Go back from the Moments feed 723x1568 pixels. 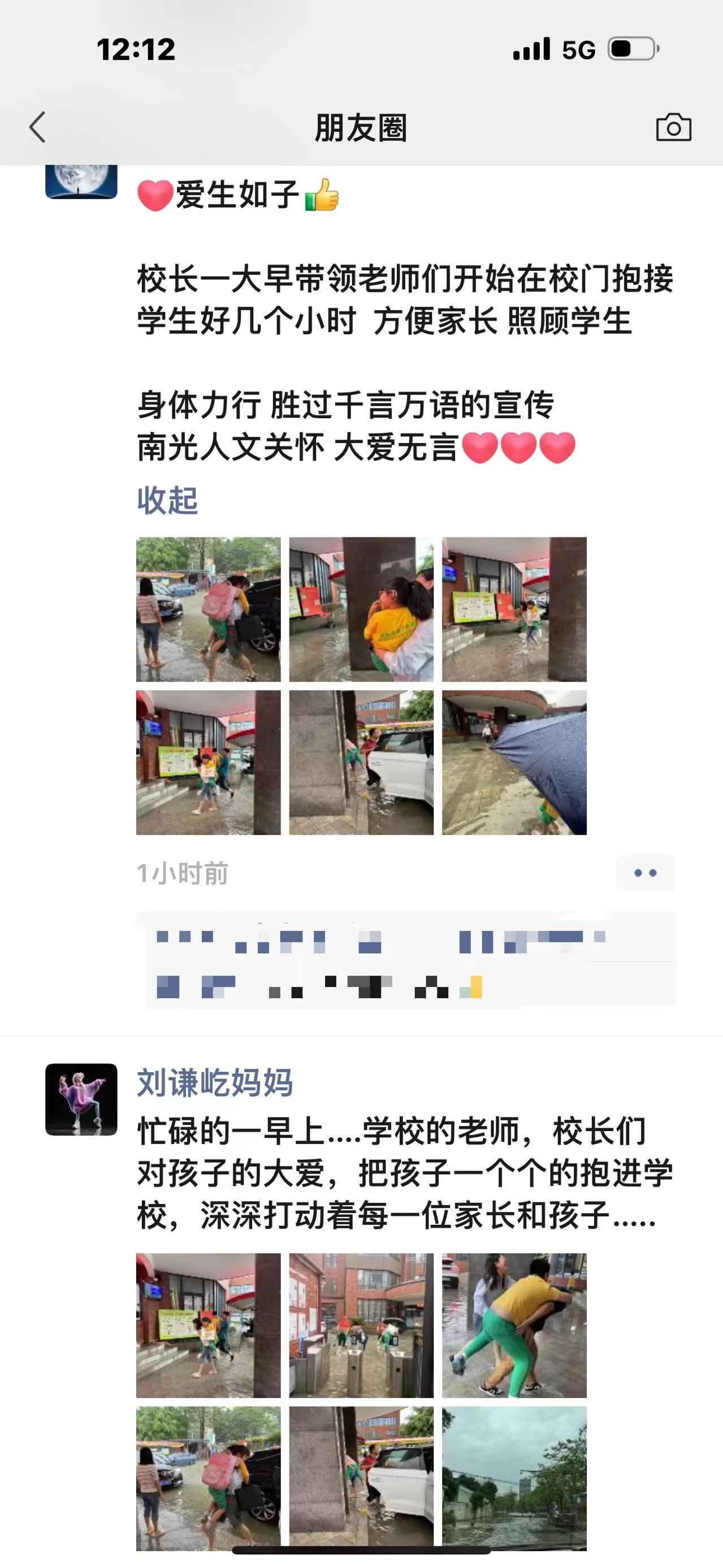pyautogui.click(x=38, y=128)
